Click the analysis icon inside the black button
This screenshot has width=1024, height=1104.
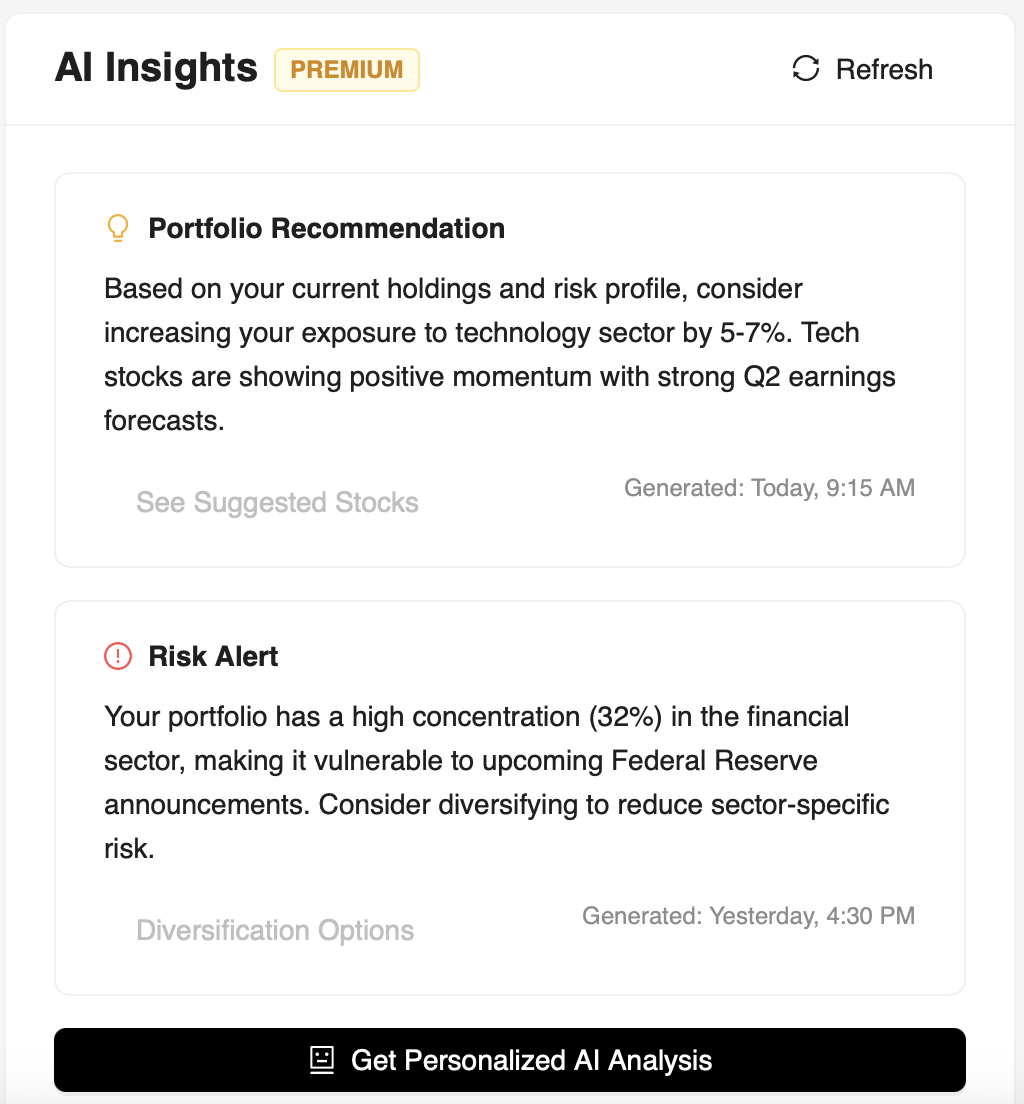[x=321, y=1059]
